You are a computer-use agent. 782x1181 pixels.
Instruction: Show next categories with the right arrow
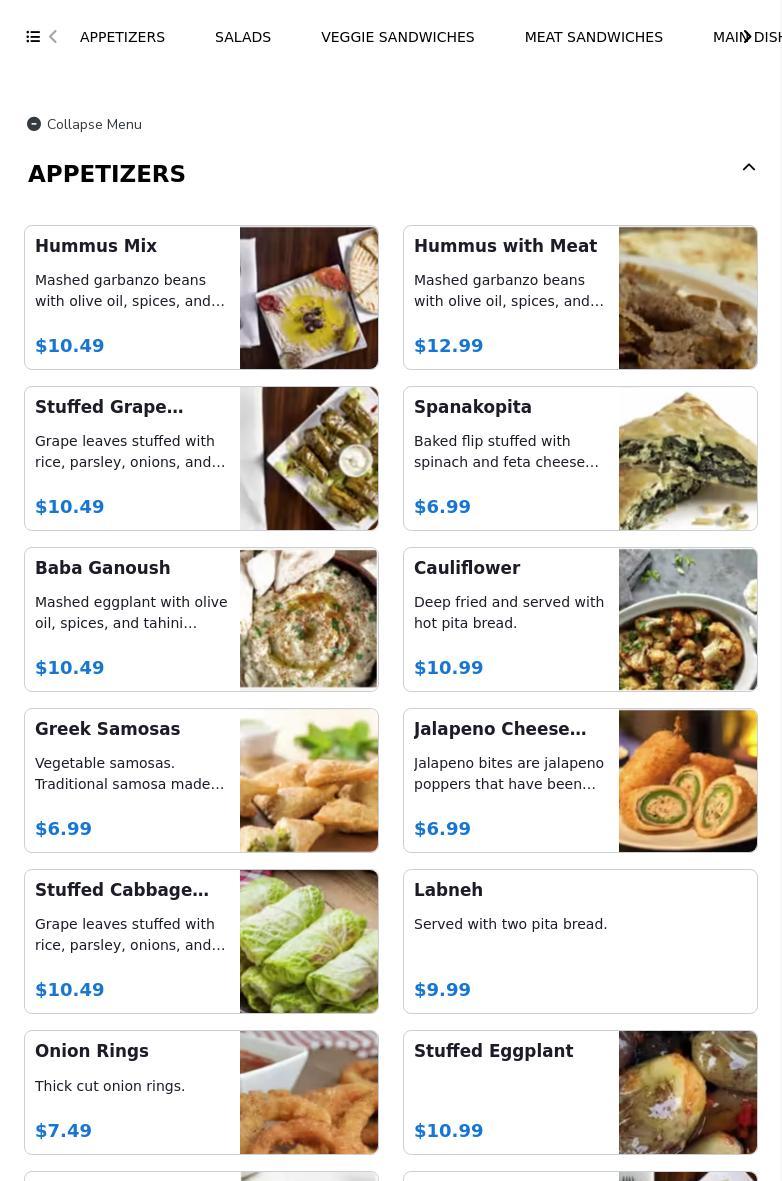747,37
